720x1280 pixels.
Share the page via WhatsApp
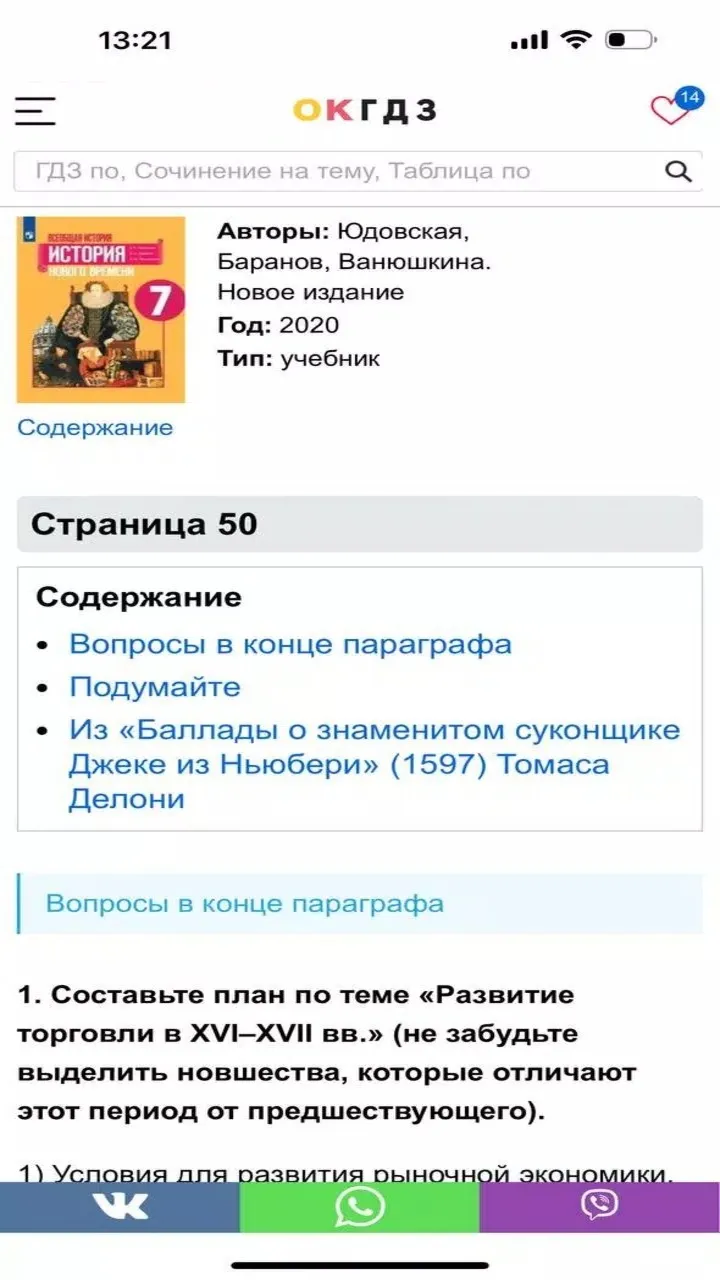click(360, 1206)
